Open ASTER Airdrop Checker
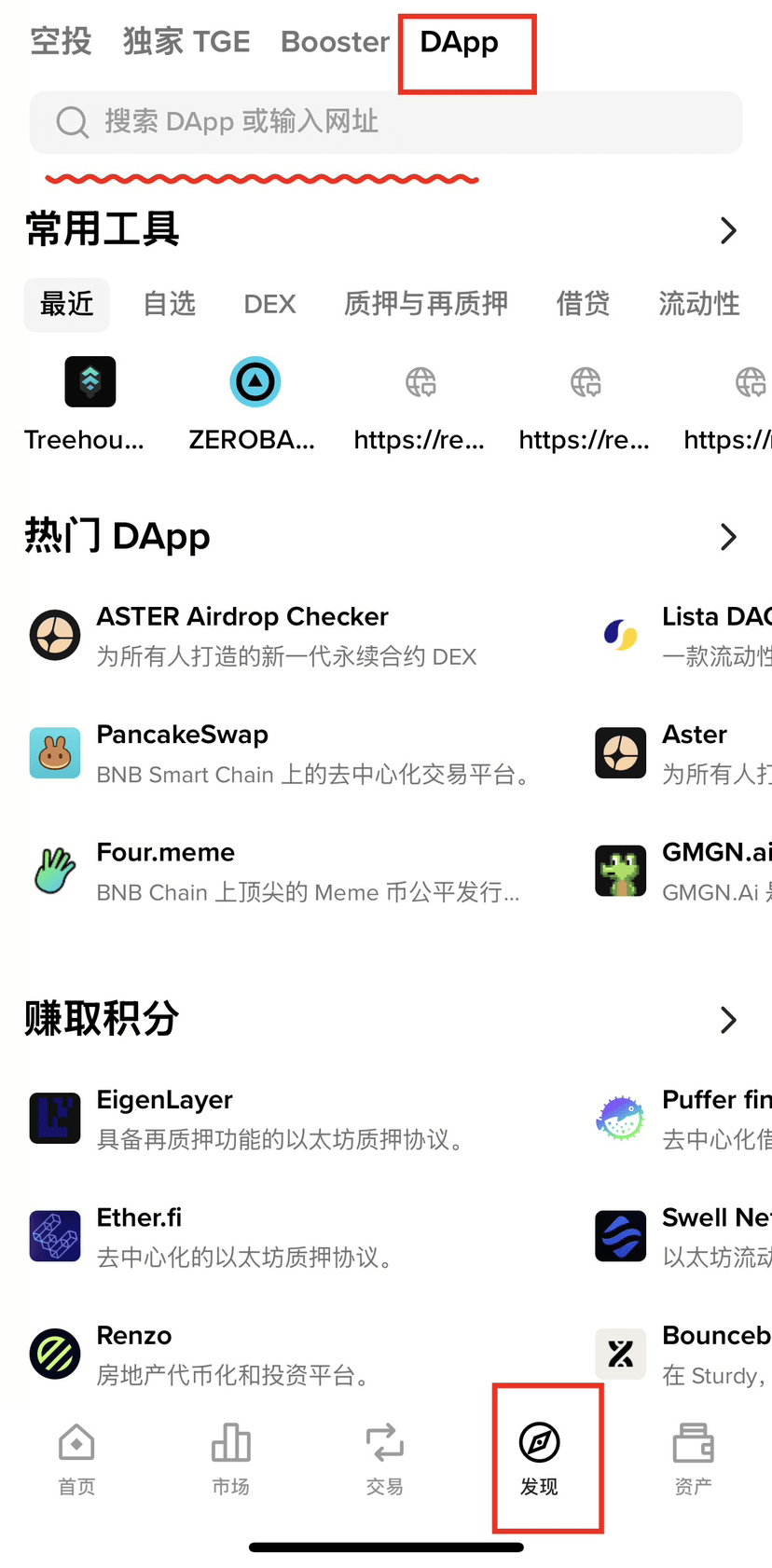Viewport: 772px width, 1568px height. click(x=242, y=635)
